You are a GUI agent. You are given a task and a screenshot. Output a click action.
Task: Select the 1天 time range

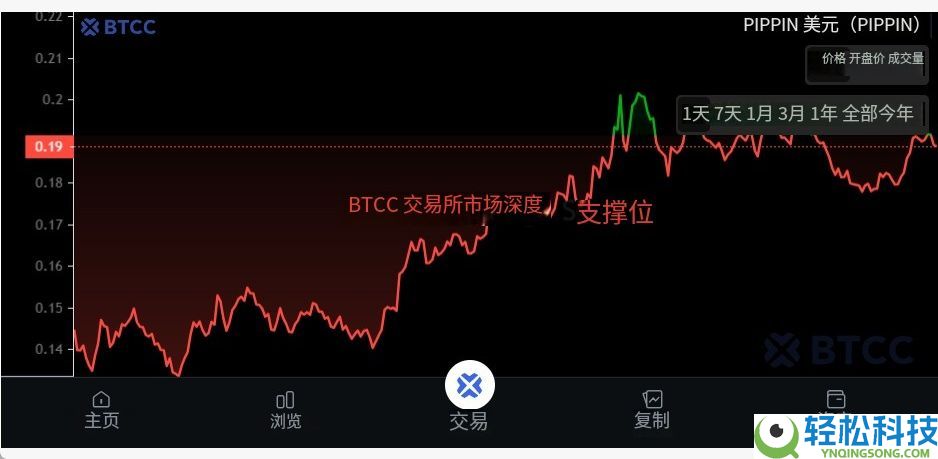coord(696,114)
